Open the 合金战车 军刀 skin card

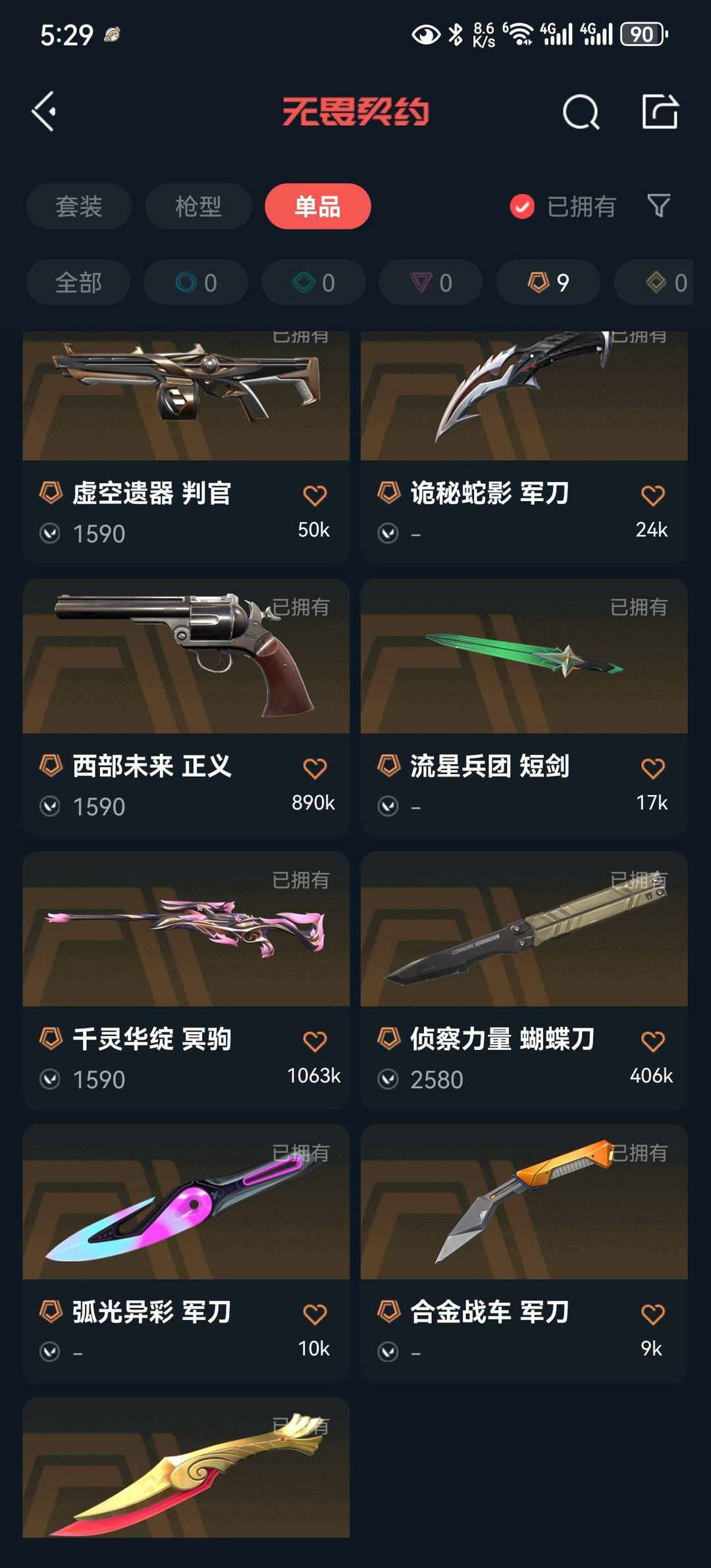click(524, 1253)
